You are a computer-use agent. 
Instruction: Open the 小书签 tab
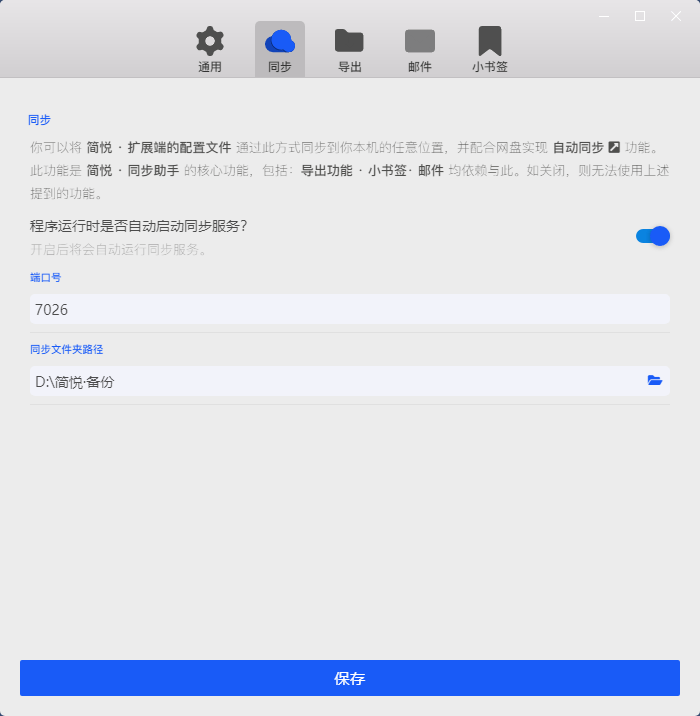click(490, 50)
